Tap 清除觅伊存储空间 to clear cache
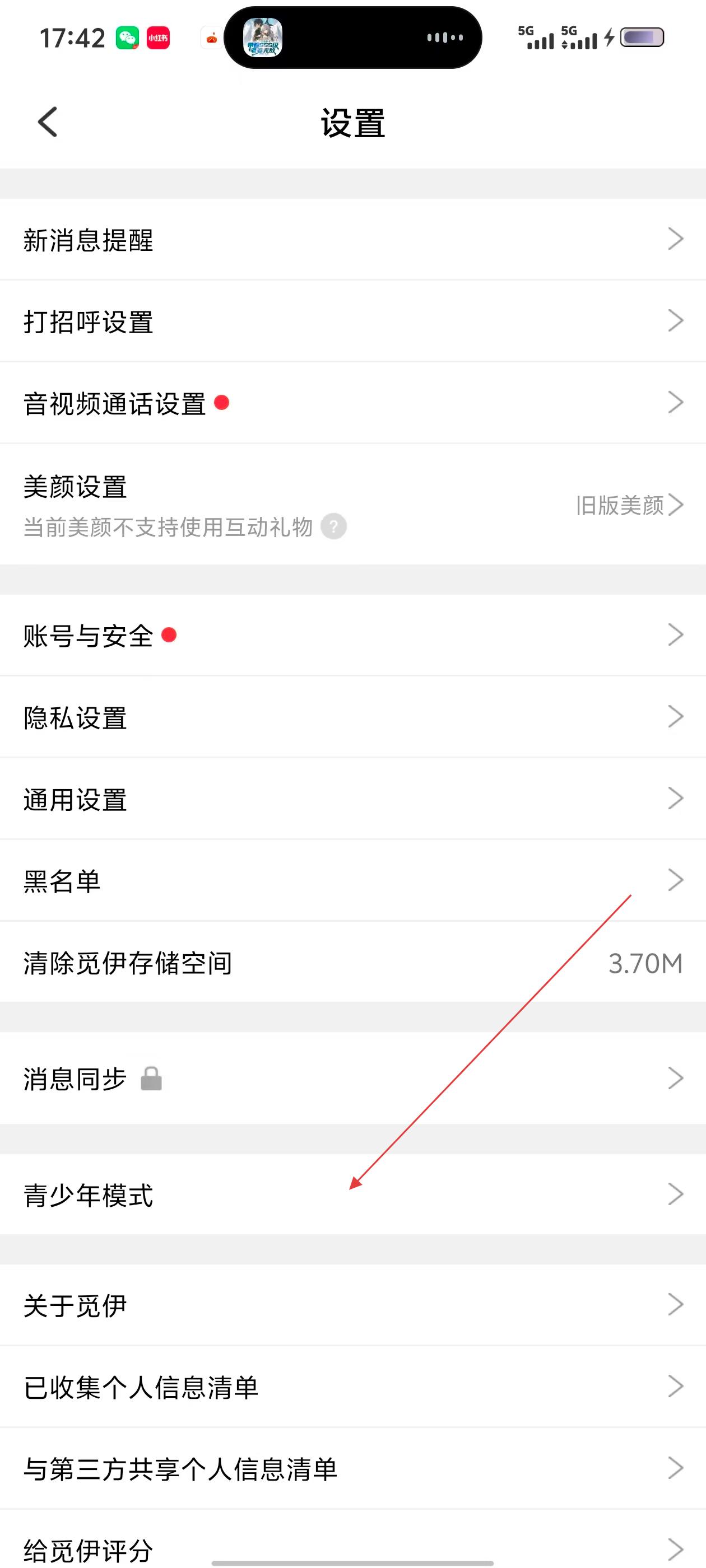 click(352, 962)
